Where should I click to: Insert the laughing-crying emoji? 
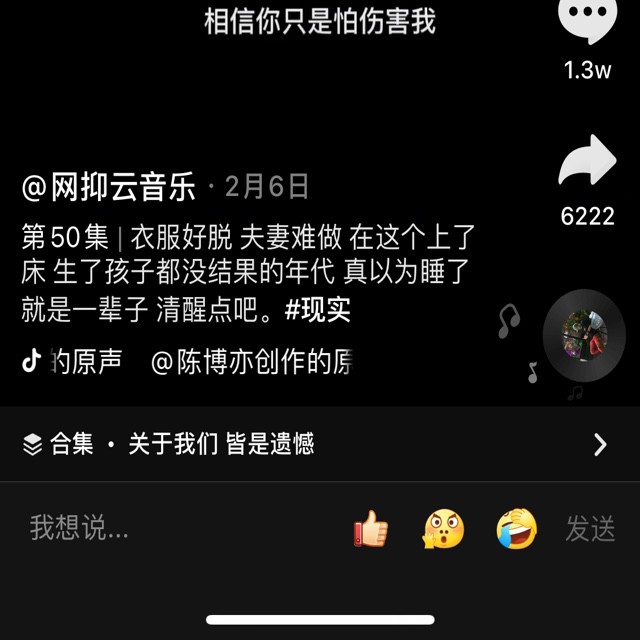(x=516, y=529)
